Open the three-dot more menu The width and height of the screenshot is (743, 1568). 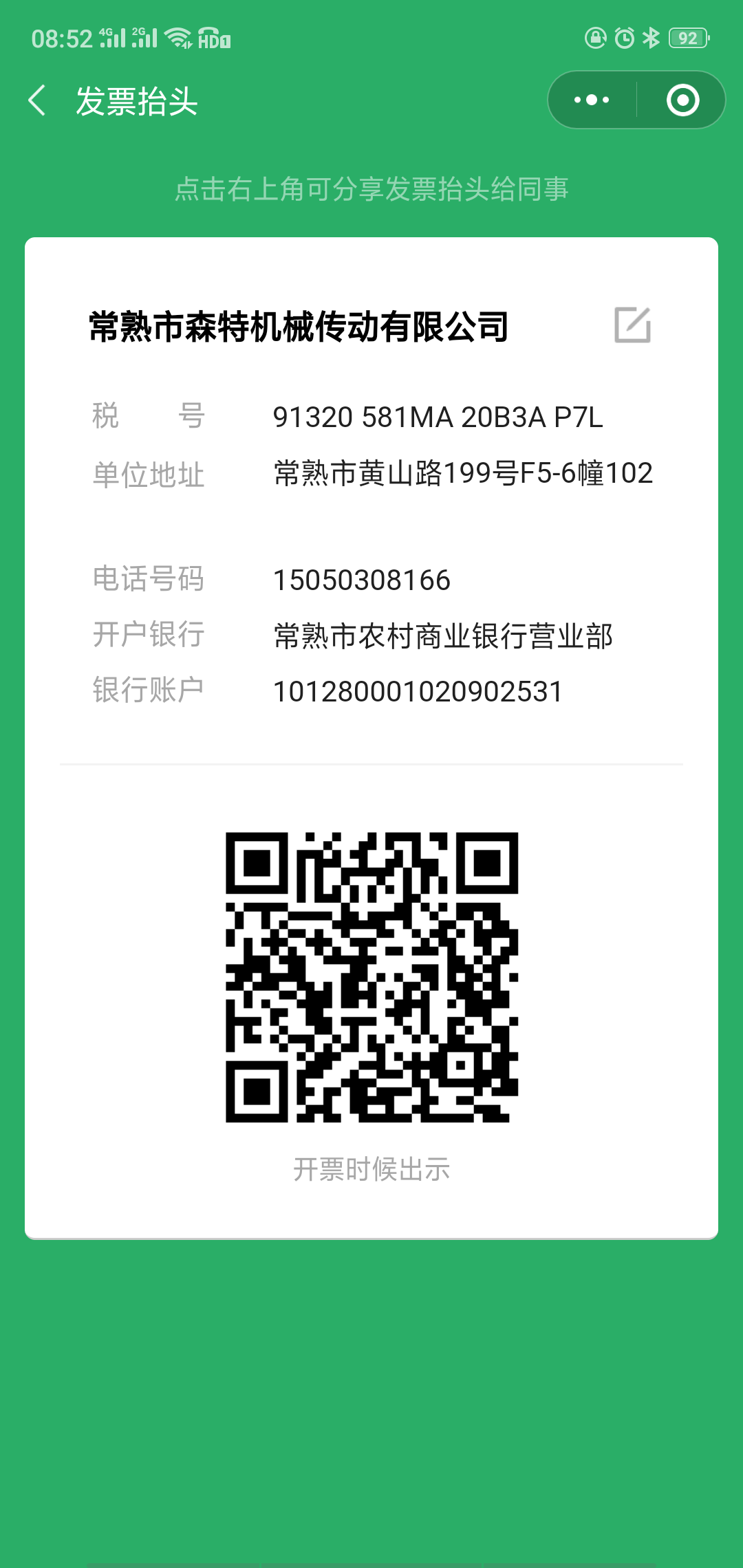tap(592, 100)
